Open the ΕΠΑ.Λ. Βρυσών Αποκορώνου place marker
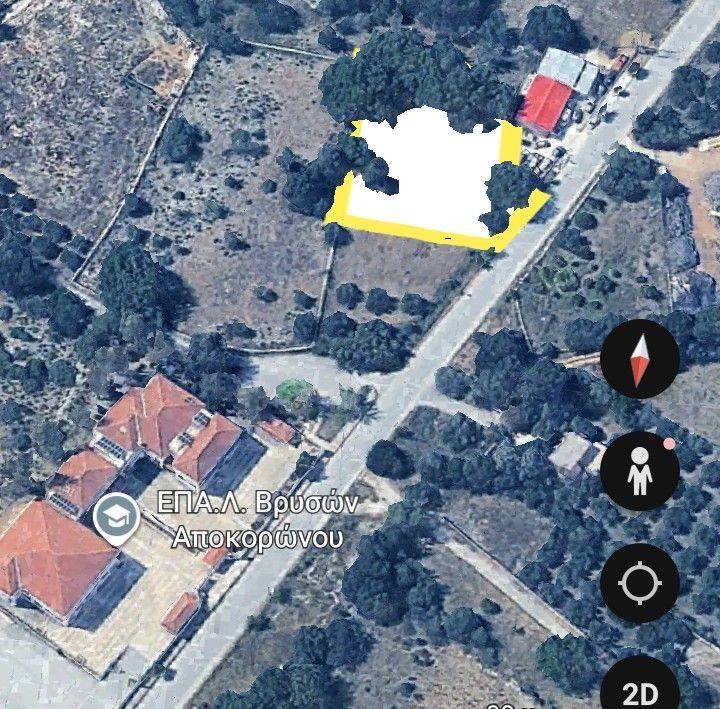Image resolution: width=720 pixels, height=709 pixels. (116, 516)
